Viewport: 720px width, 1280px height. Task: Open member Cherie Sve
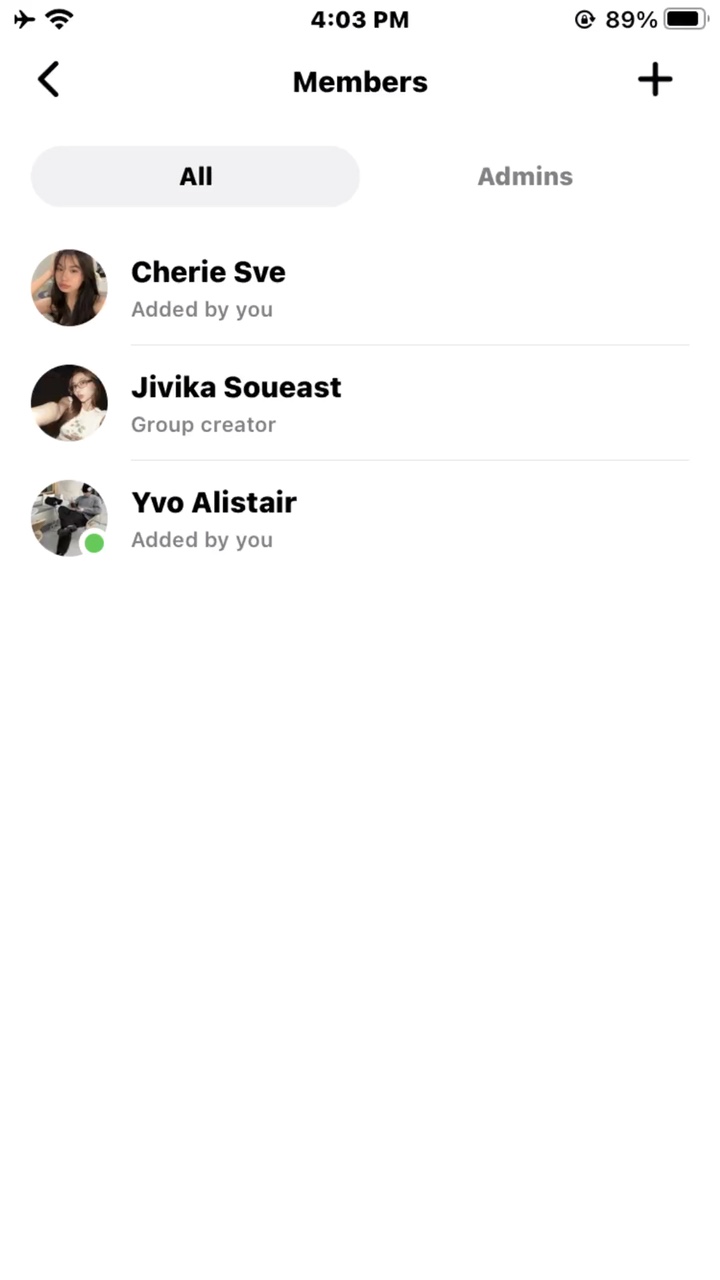(x=208, y=288)
